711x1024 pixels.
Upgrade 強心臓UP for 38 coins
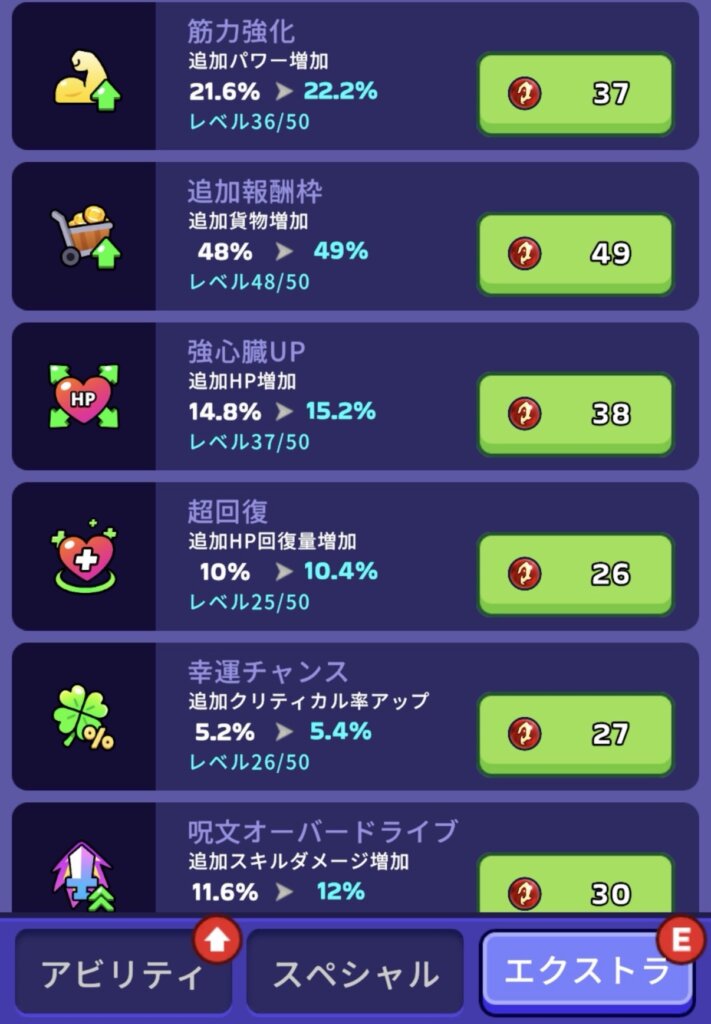tap(575, 413)
